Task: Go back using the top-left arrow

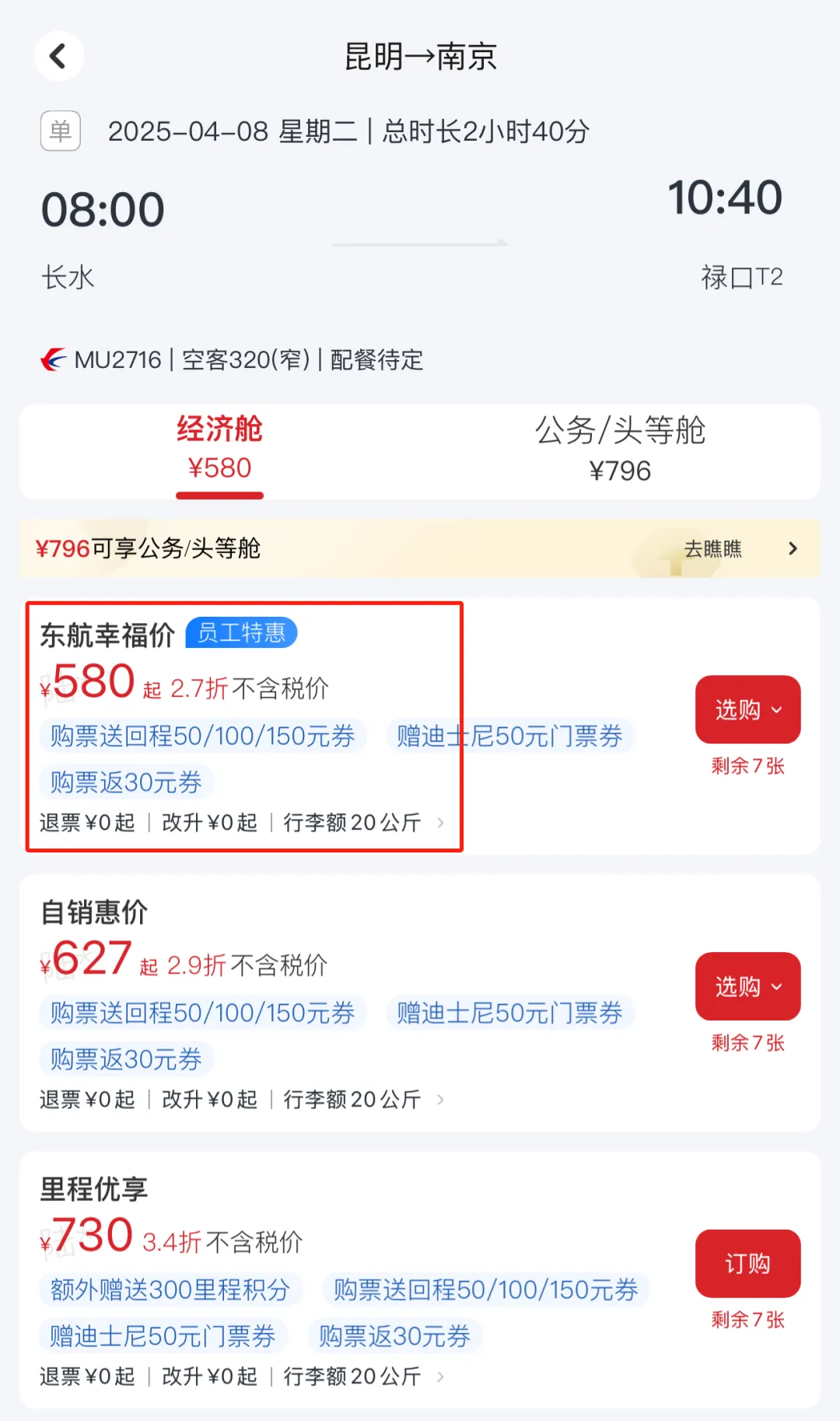Action: tap(58, 56)
